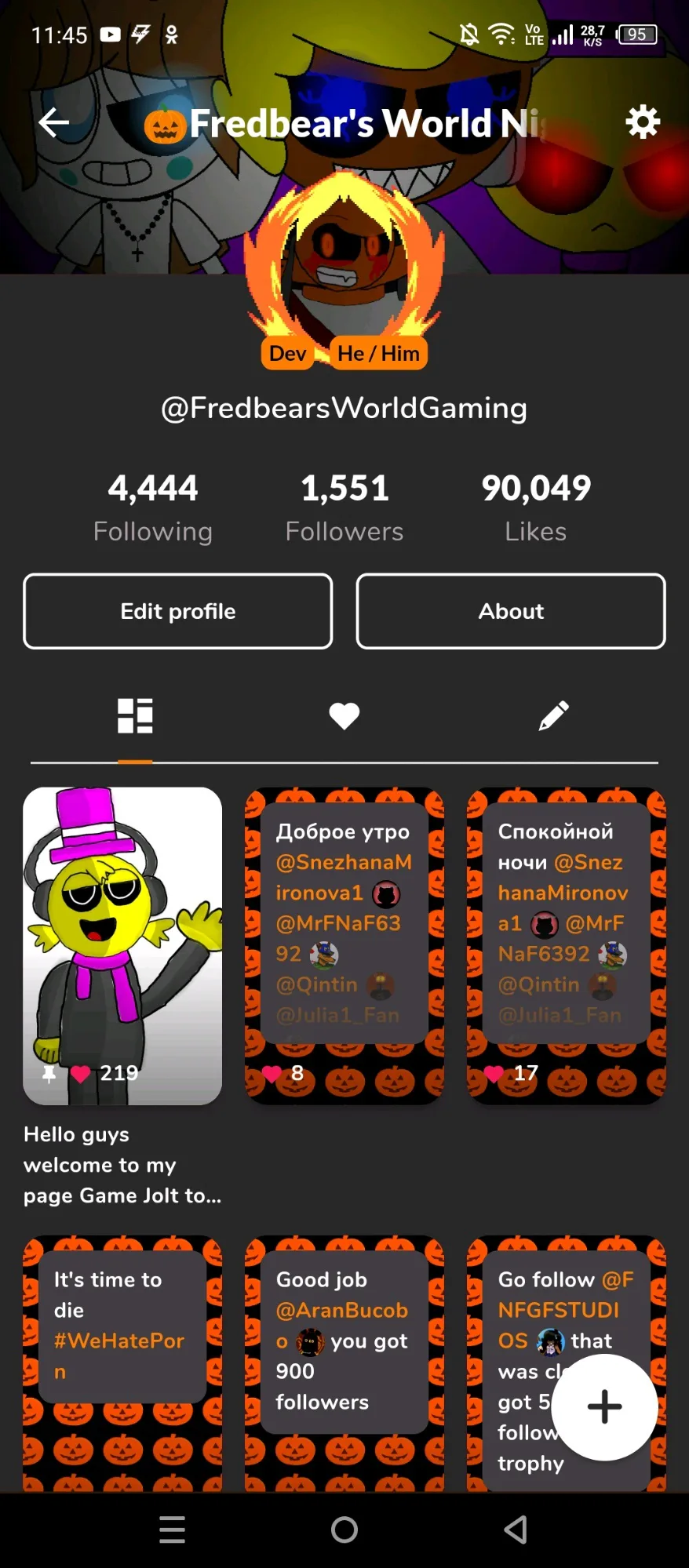Switch to the drafts pencil tab

click(553, 715)
